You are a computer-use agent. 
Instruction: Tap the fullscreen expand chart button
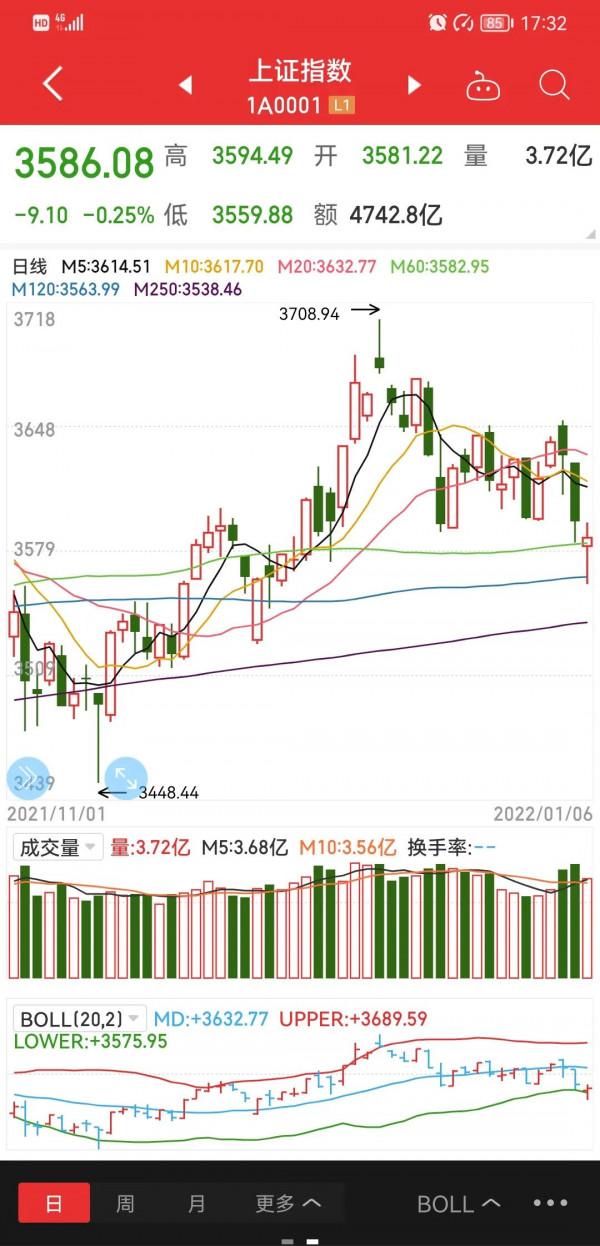126,777
